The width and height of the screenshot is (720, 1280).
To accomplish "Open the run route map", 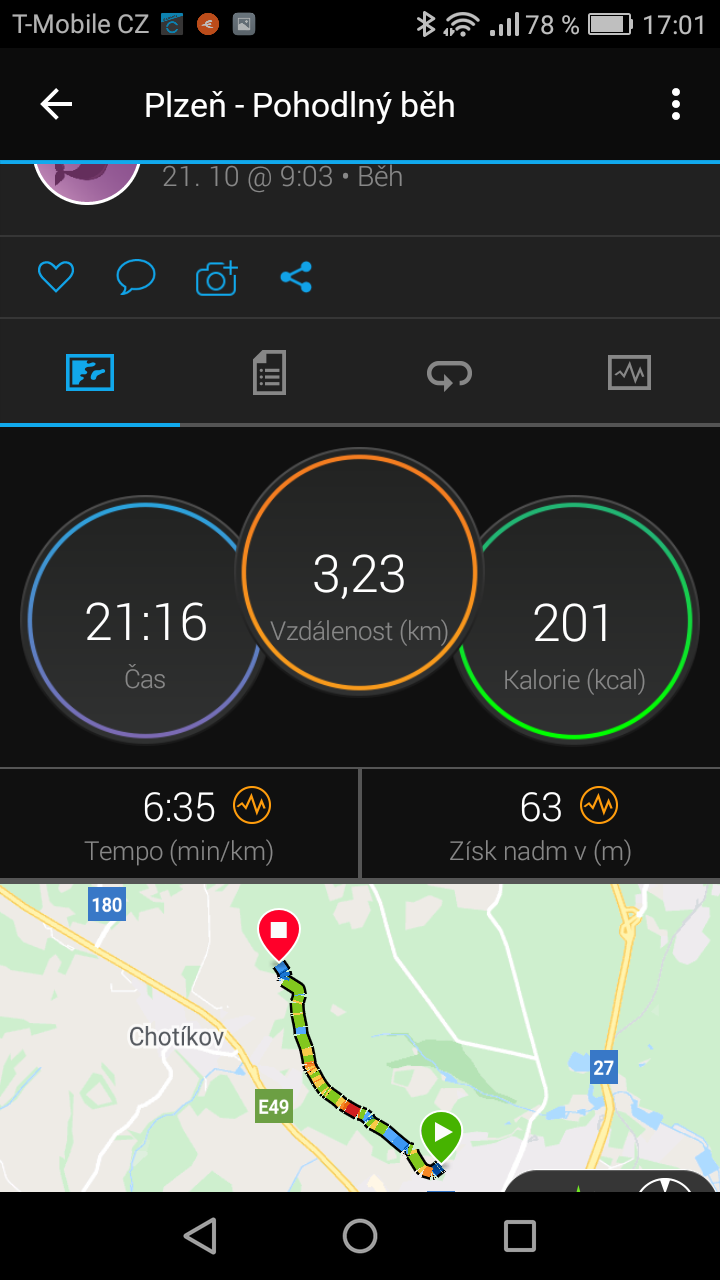I will [x=360, y=1037].
